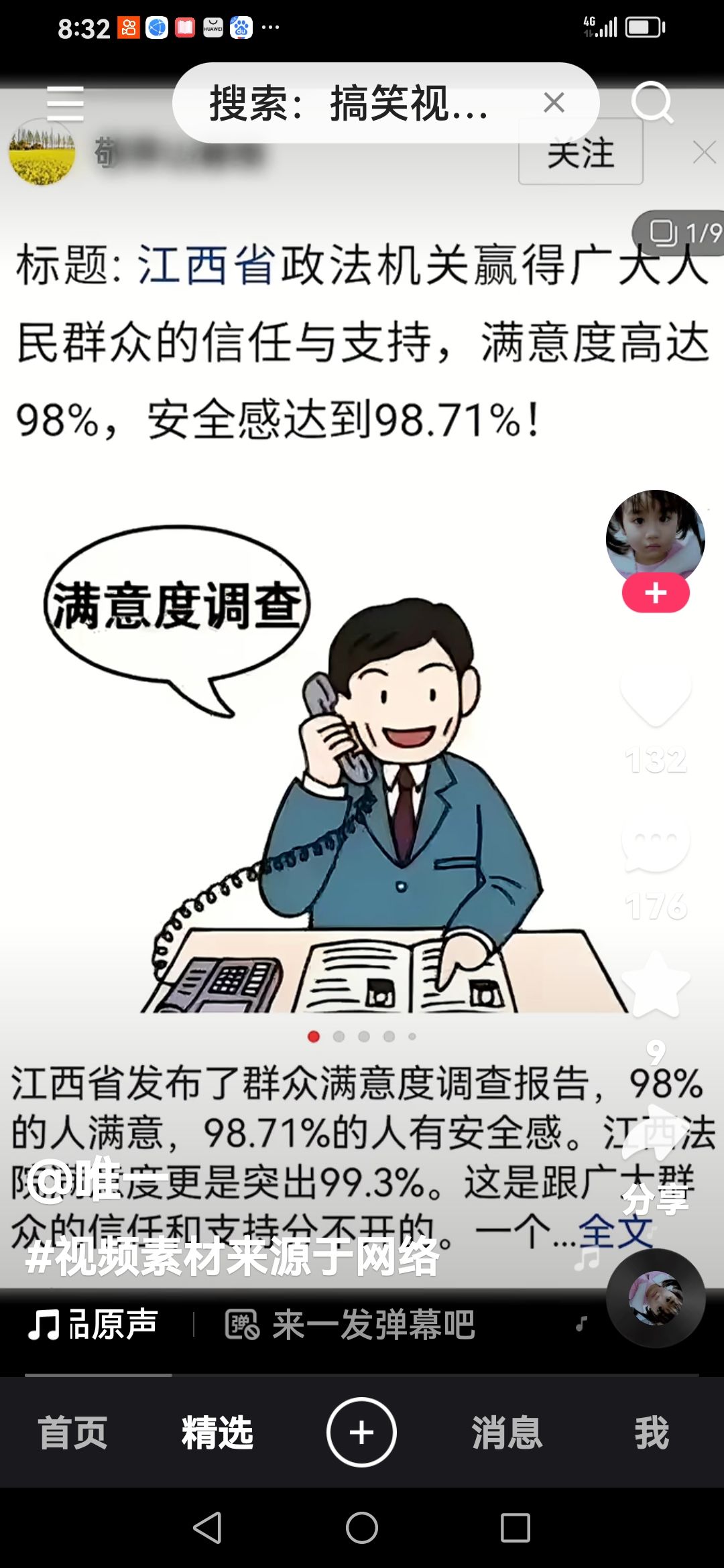The width and height of the screenshot is (724, 1568).
Task: Go to the 我 profile tab
Action: click(652, 1433)
